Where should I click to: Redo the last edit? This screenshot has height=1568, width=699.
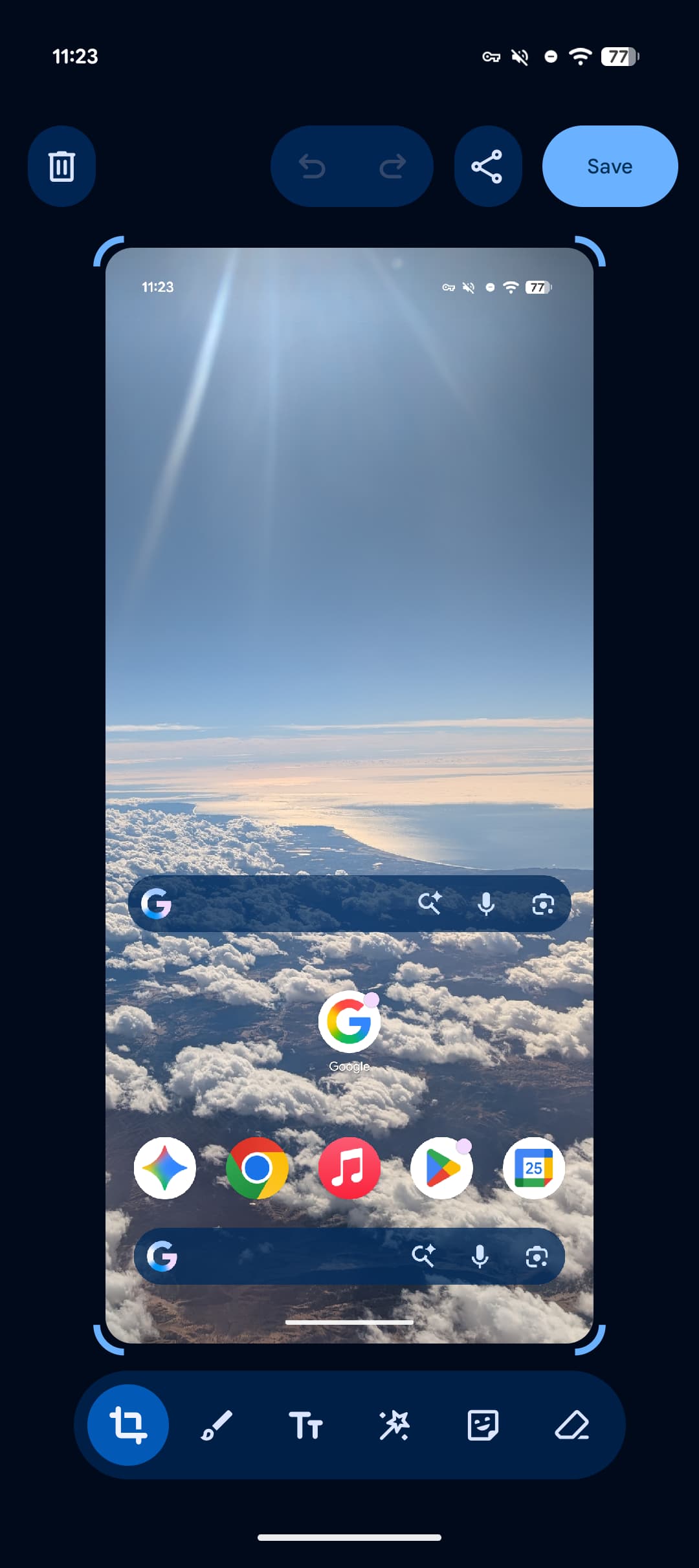pos(392,166)
